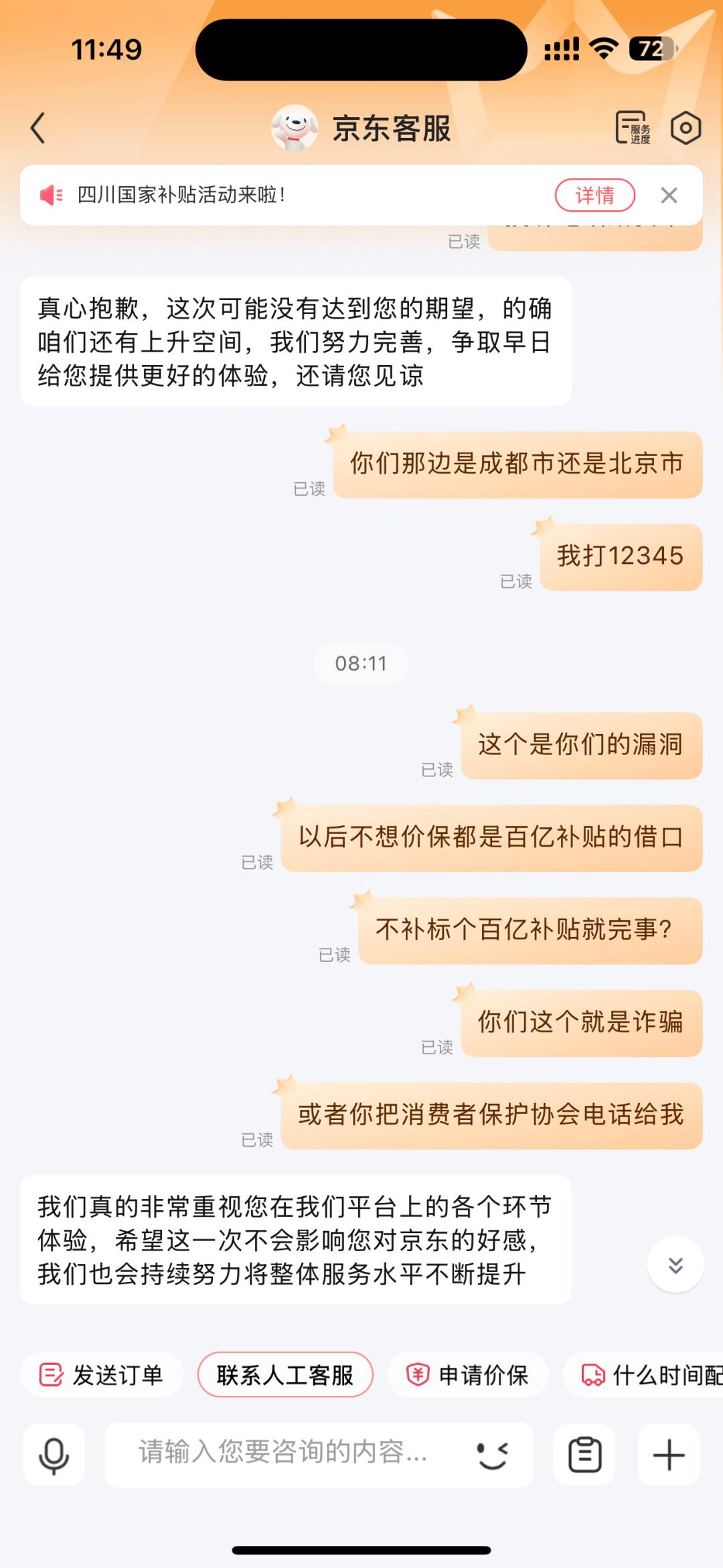The width and height of the screenshot is (723, 1568).
Task: Open the clipboard order list icon
Action: (x=584, y=1455)
